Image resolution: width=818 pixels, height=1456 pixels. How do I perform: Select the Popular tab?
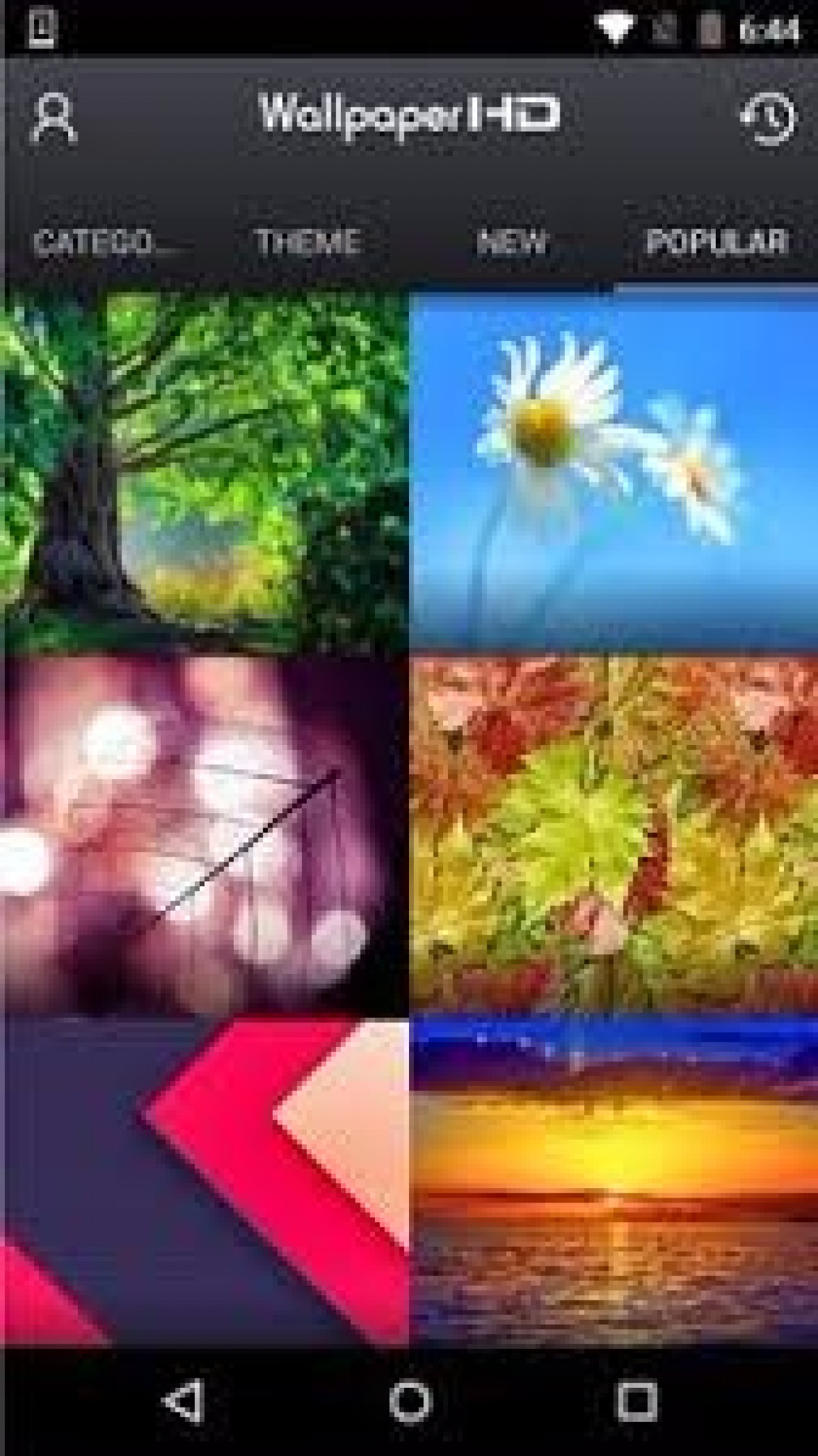716,242
